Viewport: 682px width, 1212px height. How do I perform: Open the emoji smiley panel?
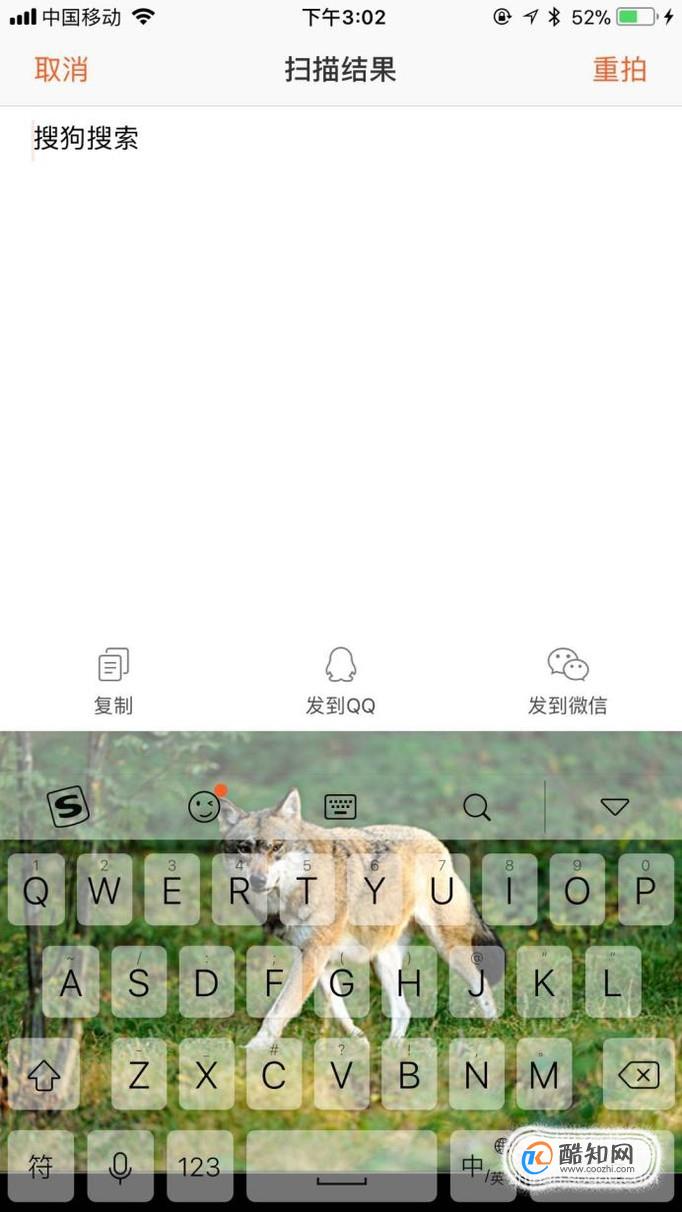(x=205, y=806)
